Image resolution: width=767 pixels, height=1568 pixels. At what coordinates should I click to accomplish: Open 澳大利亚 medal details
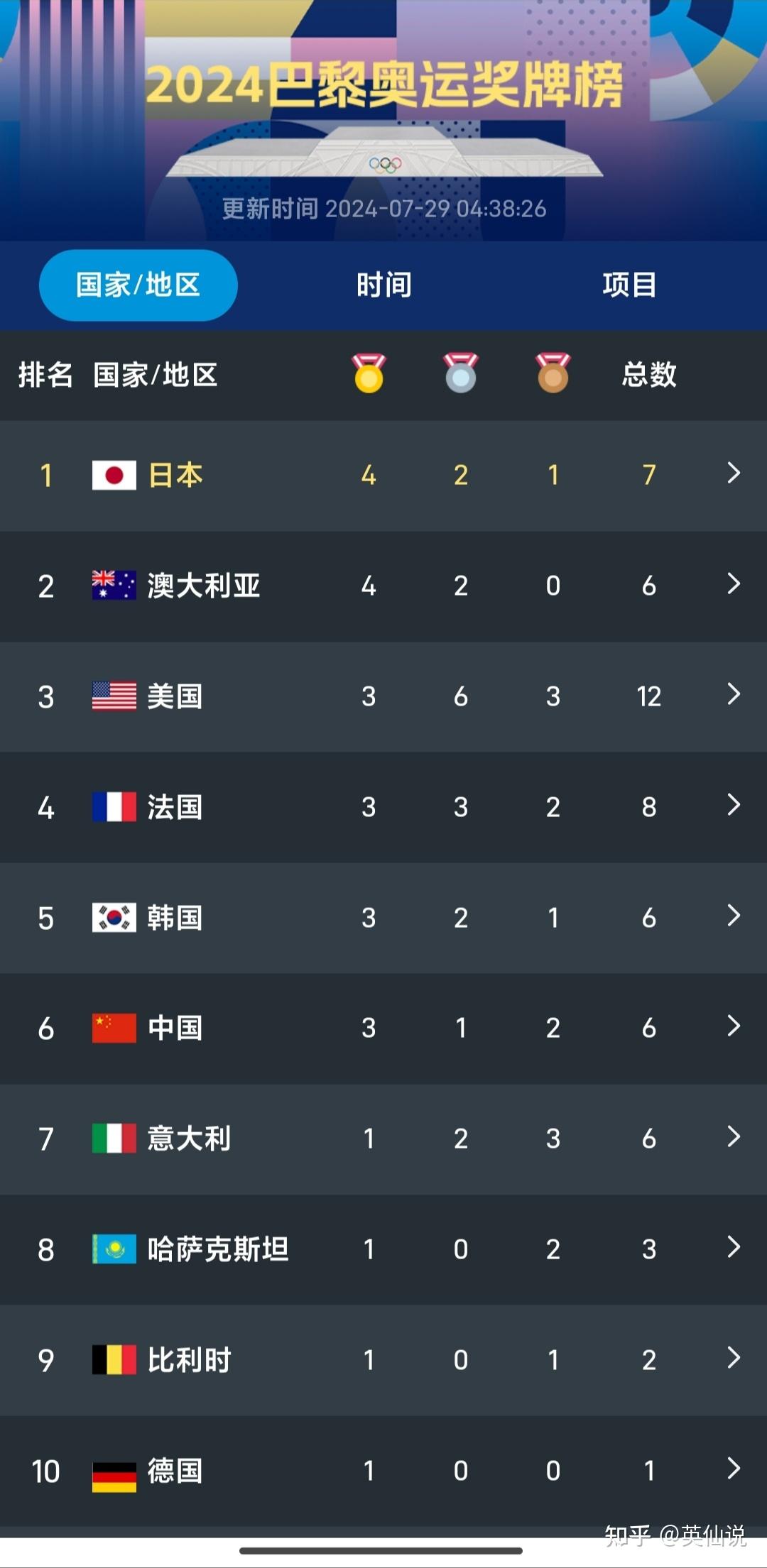pos(383,586)
